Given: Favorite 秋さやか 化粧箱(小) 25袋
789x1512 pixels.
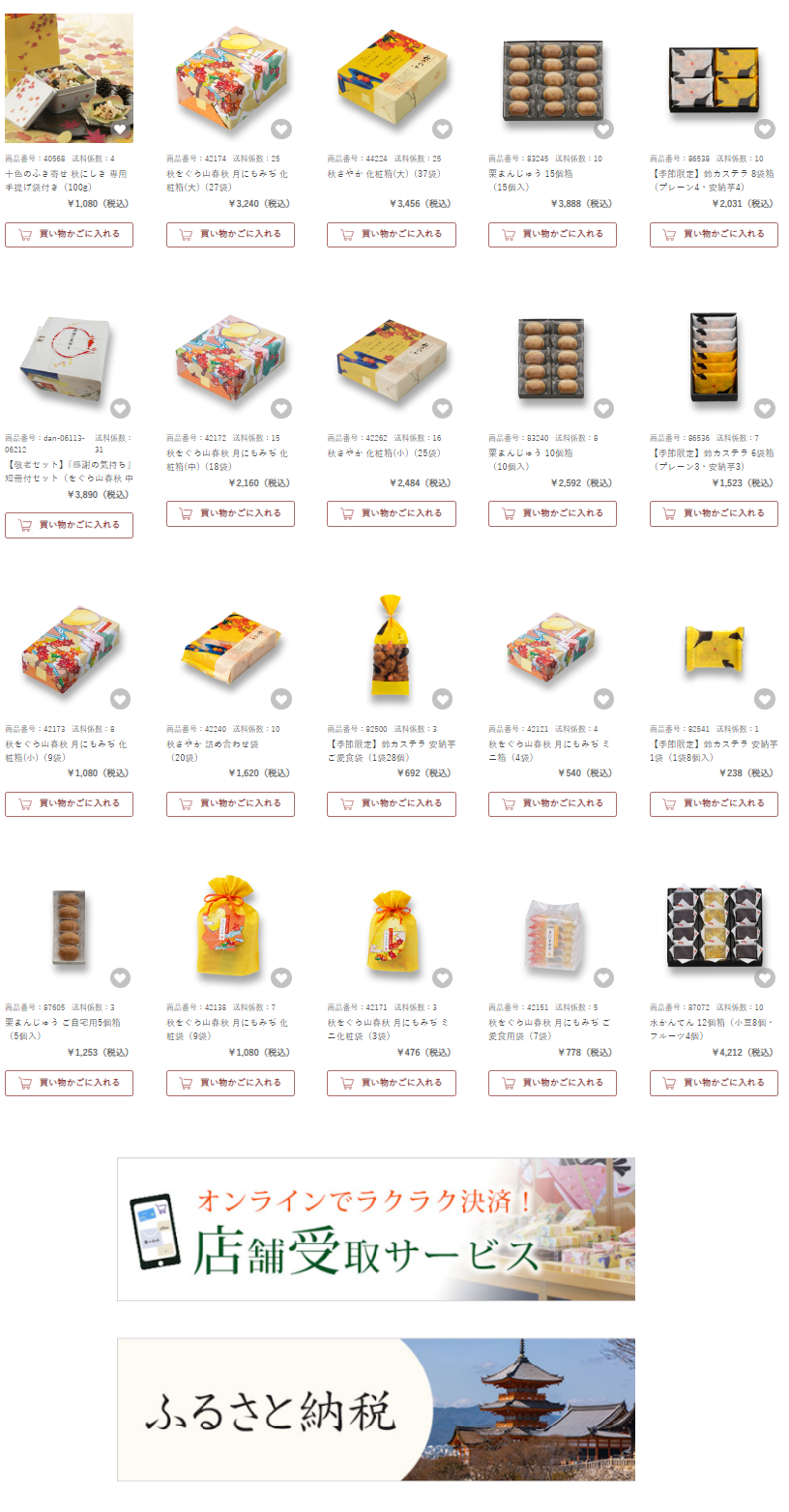Looking at the screenshot, I should 442,409.
